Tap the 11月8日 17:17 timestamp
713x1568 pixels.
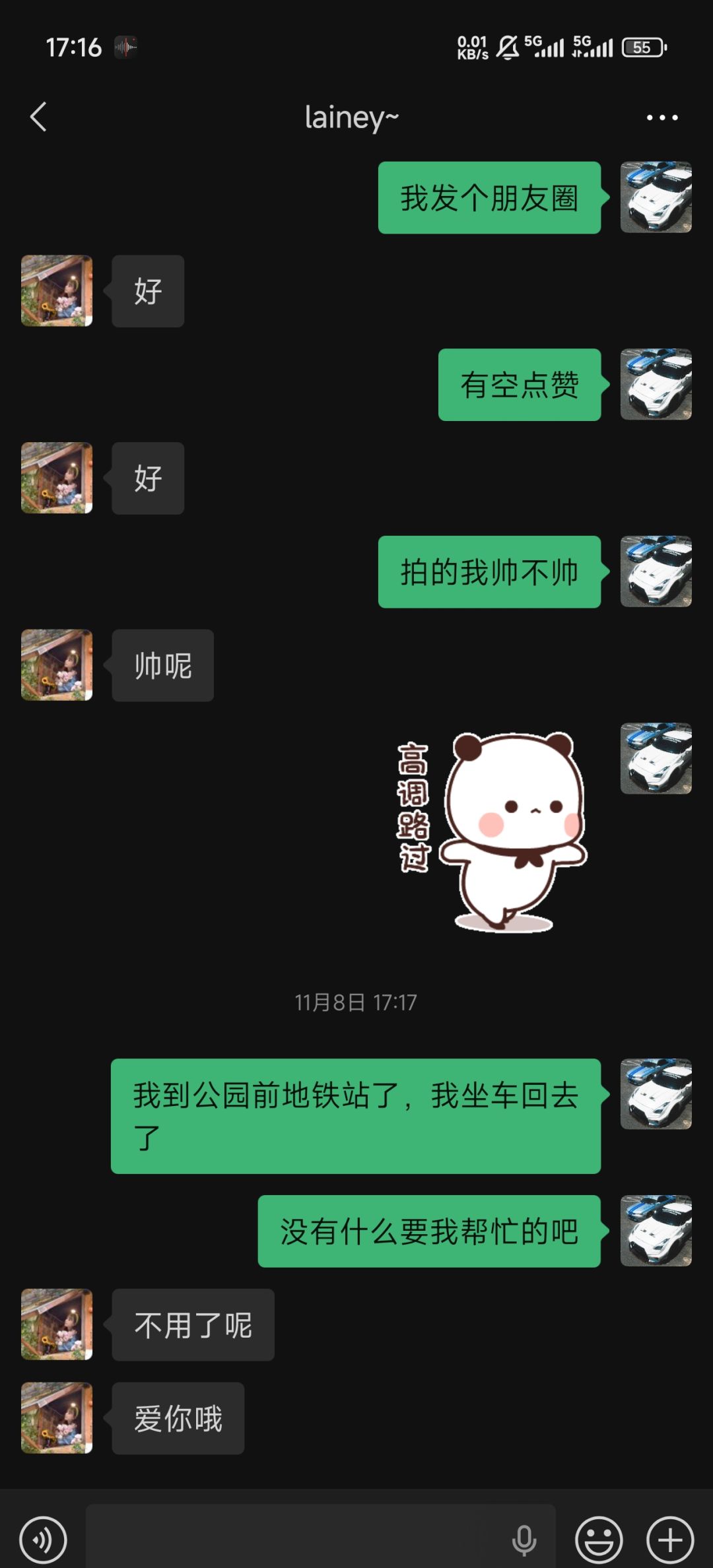point(356,1002)
